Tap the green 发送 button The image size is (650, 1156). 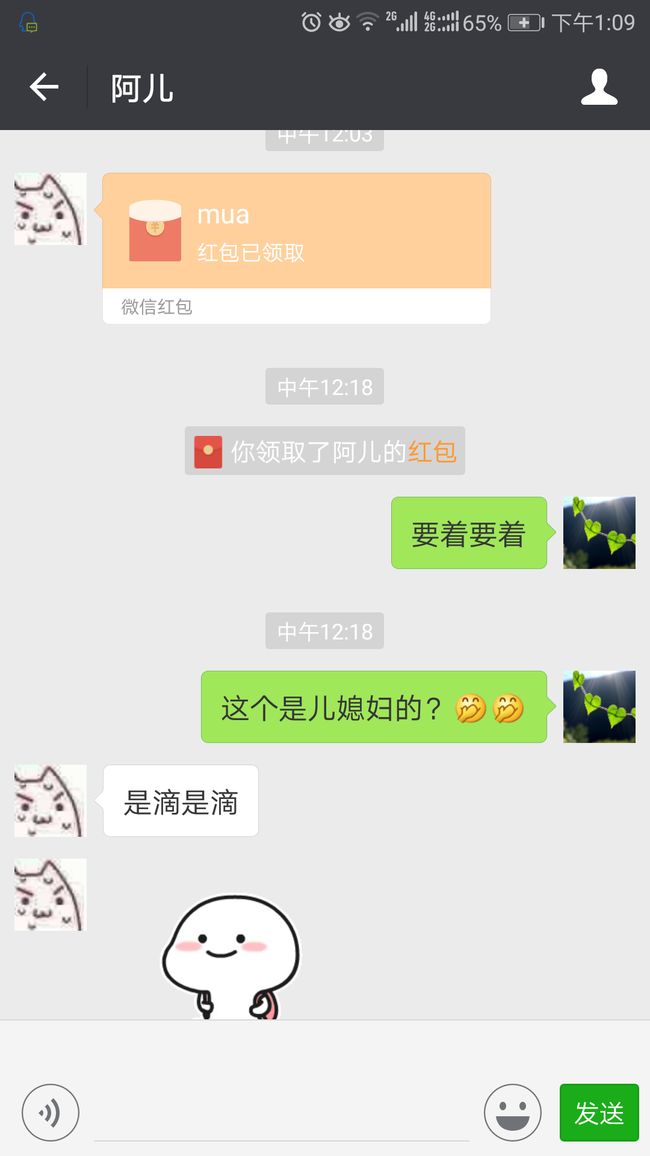click(599, 1112)
